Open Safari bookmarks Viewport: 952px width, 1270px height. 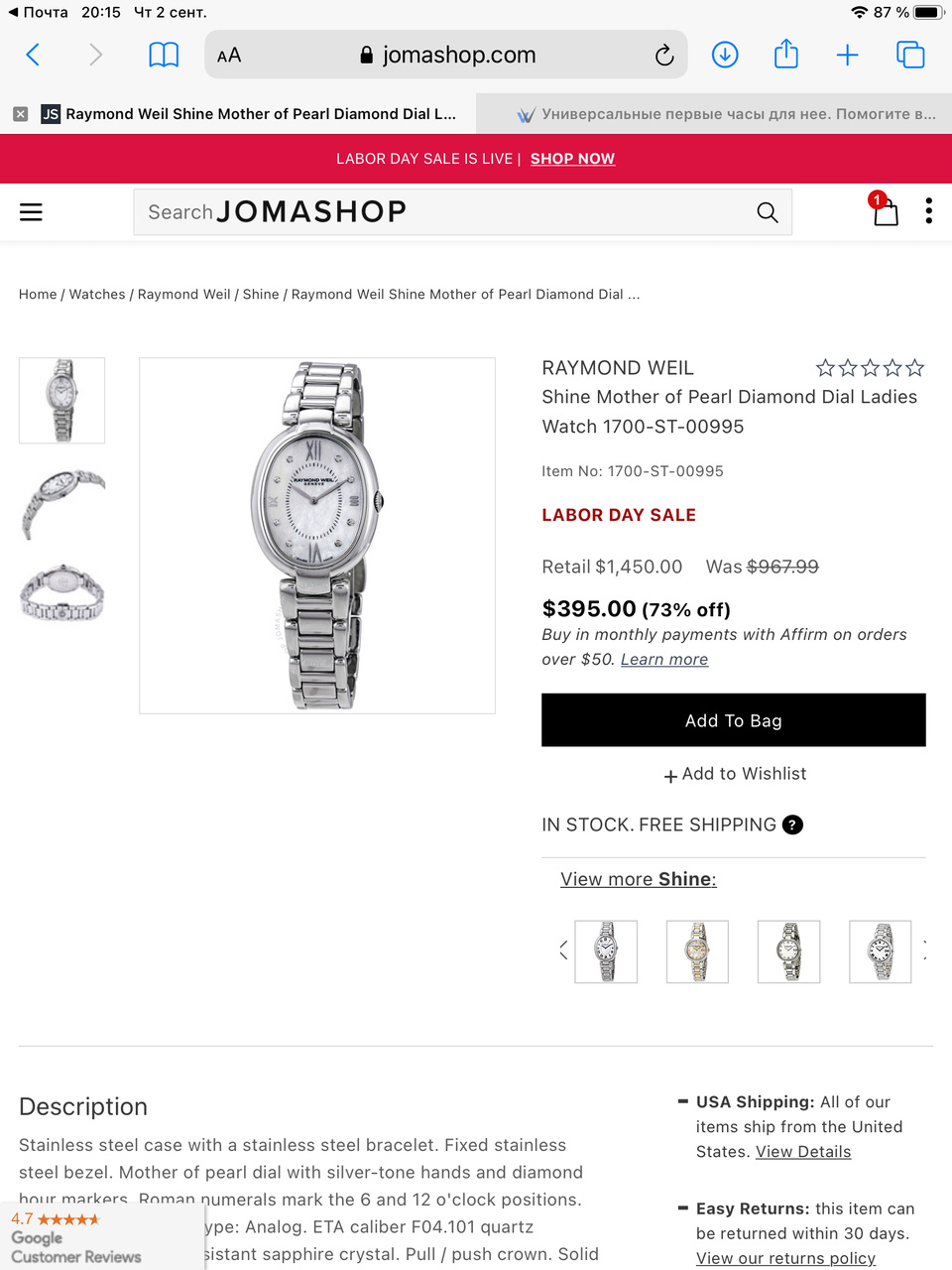(x=164, y=55)
